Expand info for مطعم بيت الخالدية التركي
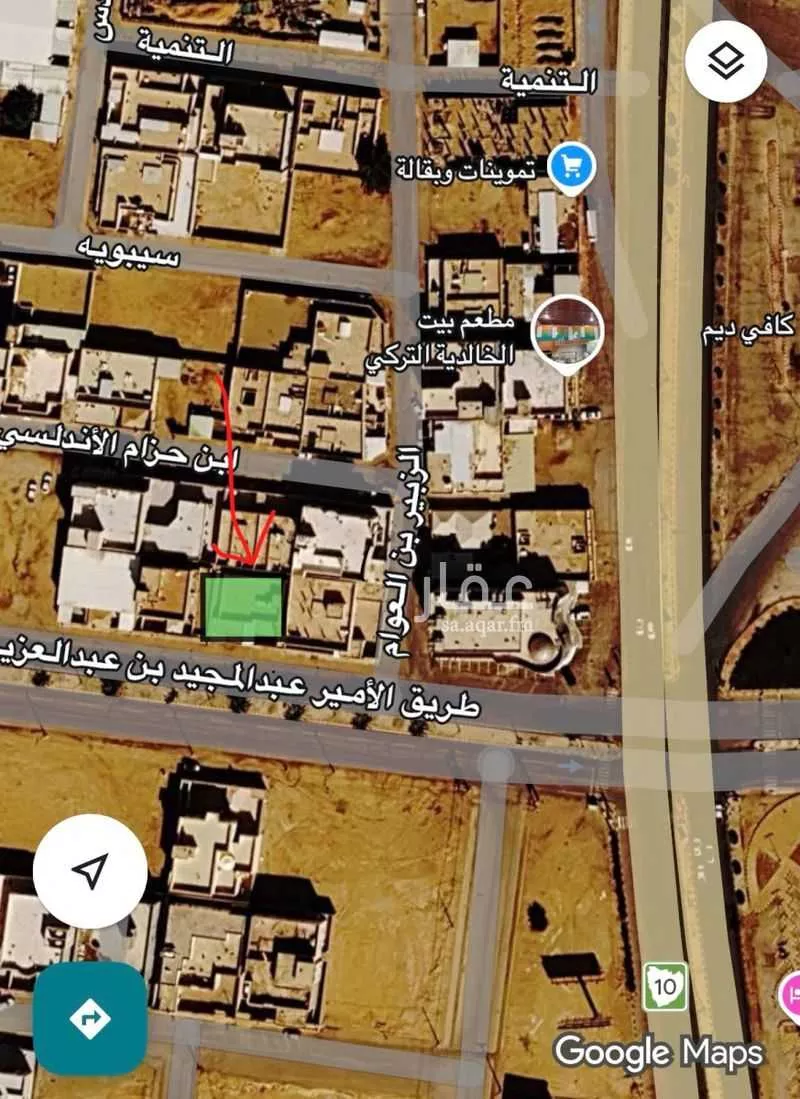800x1099 pixels. click(466, 337)
